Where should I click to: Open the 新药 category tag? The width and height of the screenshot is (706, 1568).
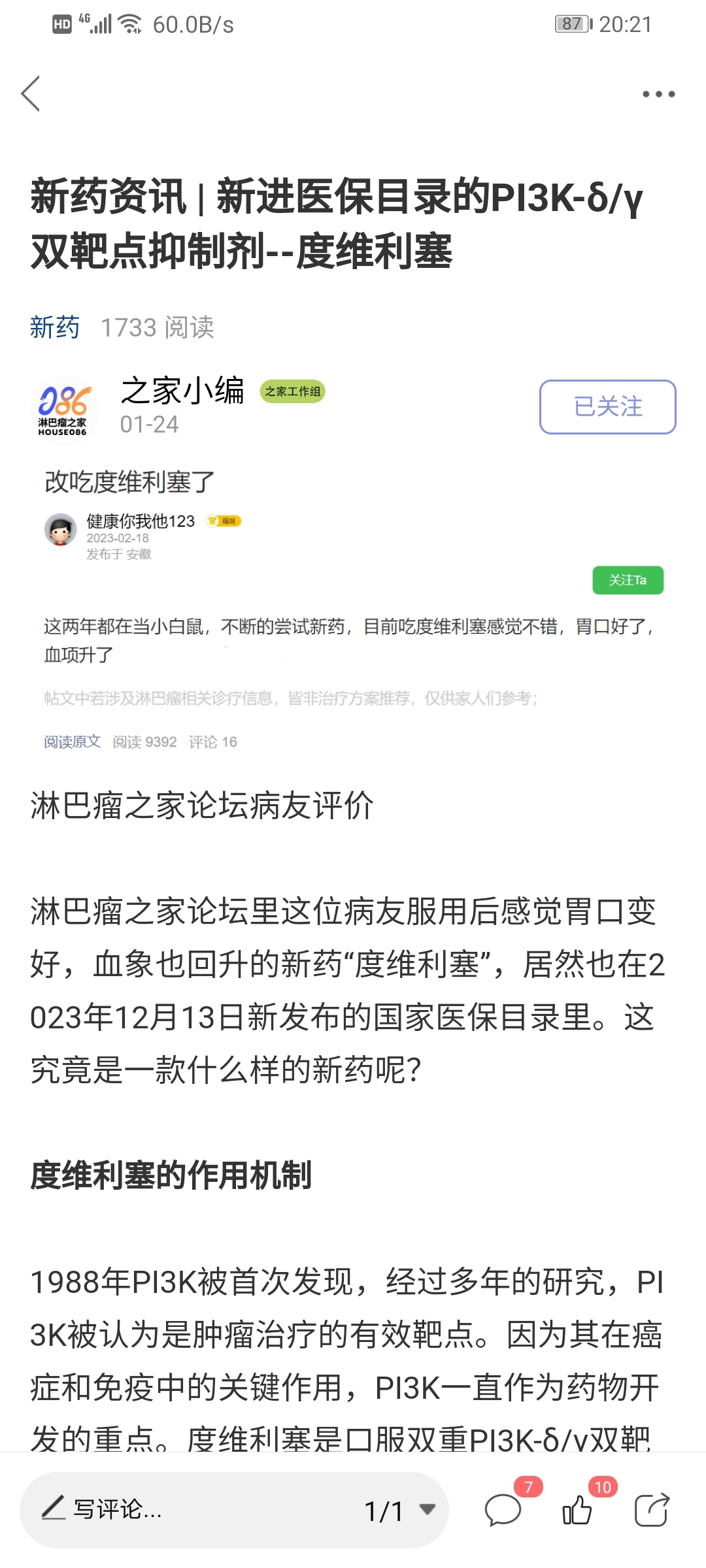coord(55,327)
